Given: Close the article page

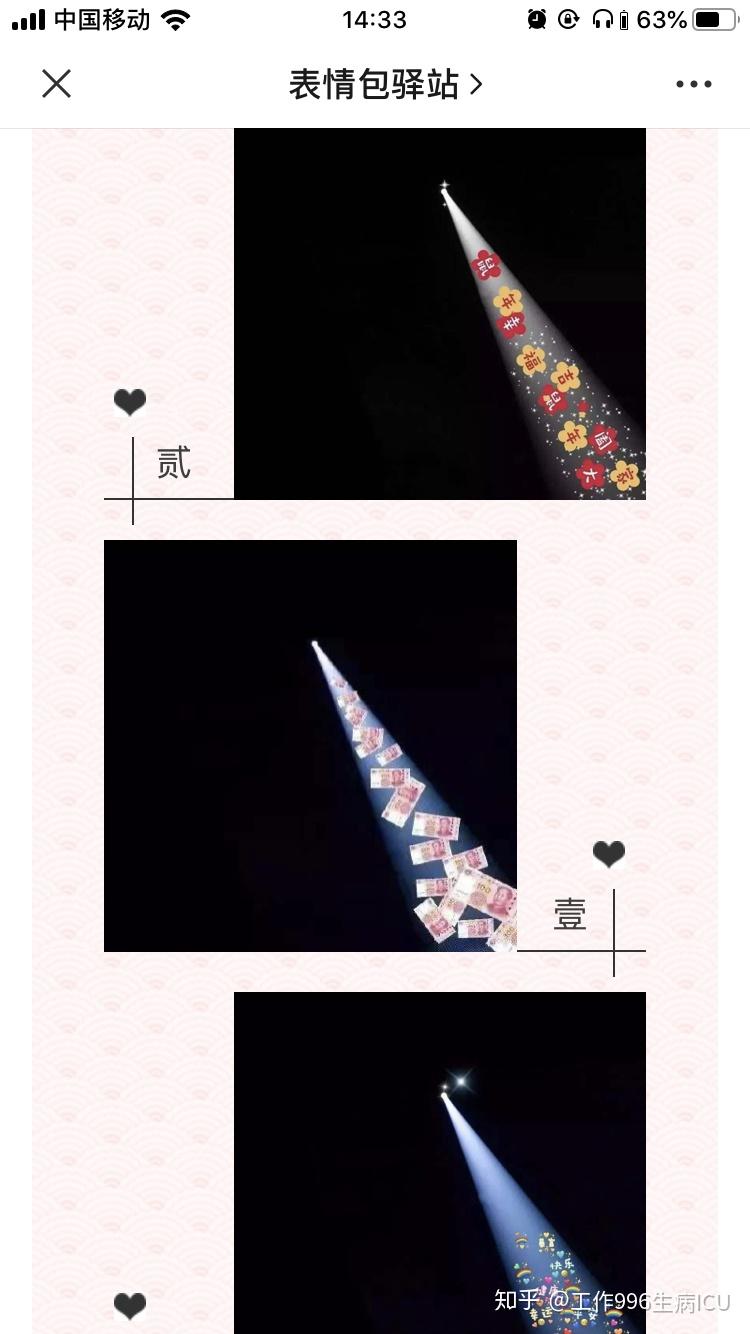Looking at the screenshot, I should coord(57,84).
